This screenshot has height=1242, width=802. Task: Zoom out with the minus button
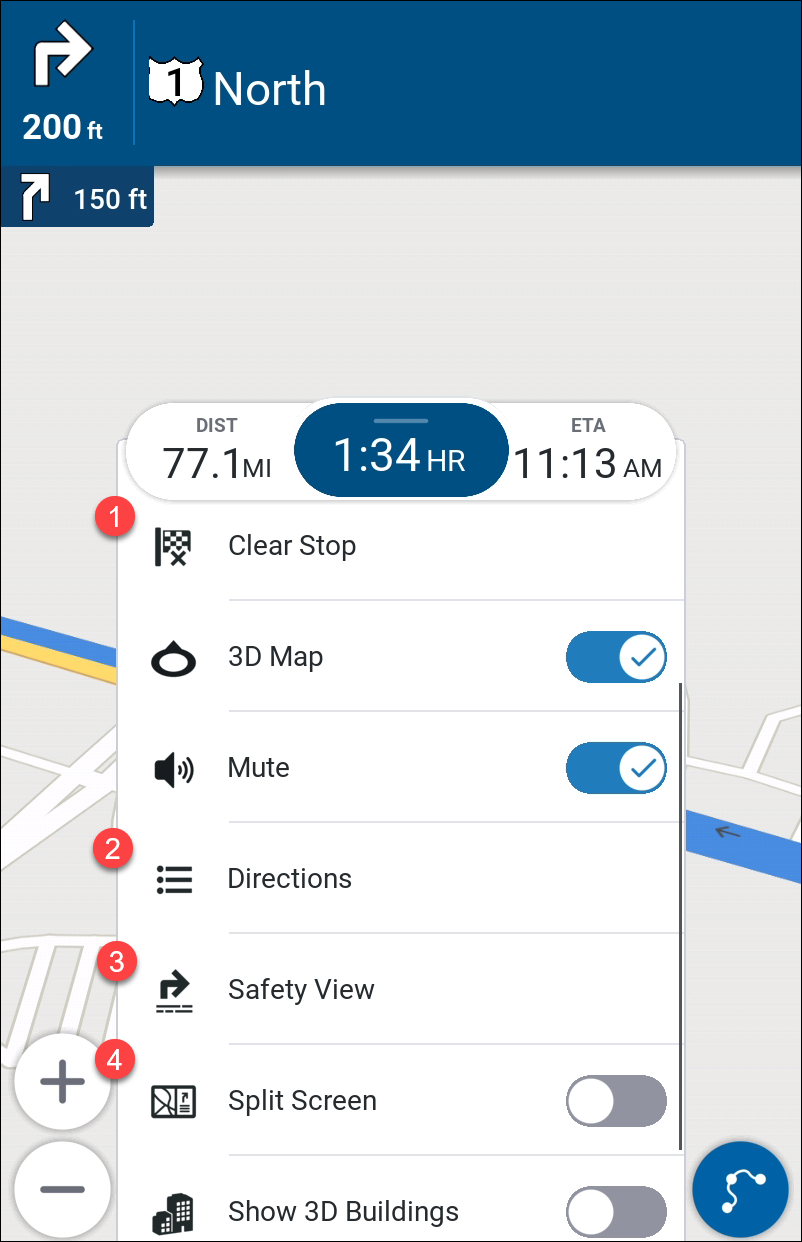[x=62, y=1188]
